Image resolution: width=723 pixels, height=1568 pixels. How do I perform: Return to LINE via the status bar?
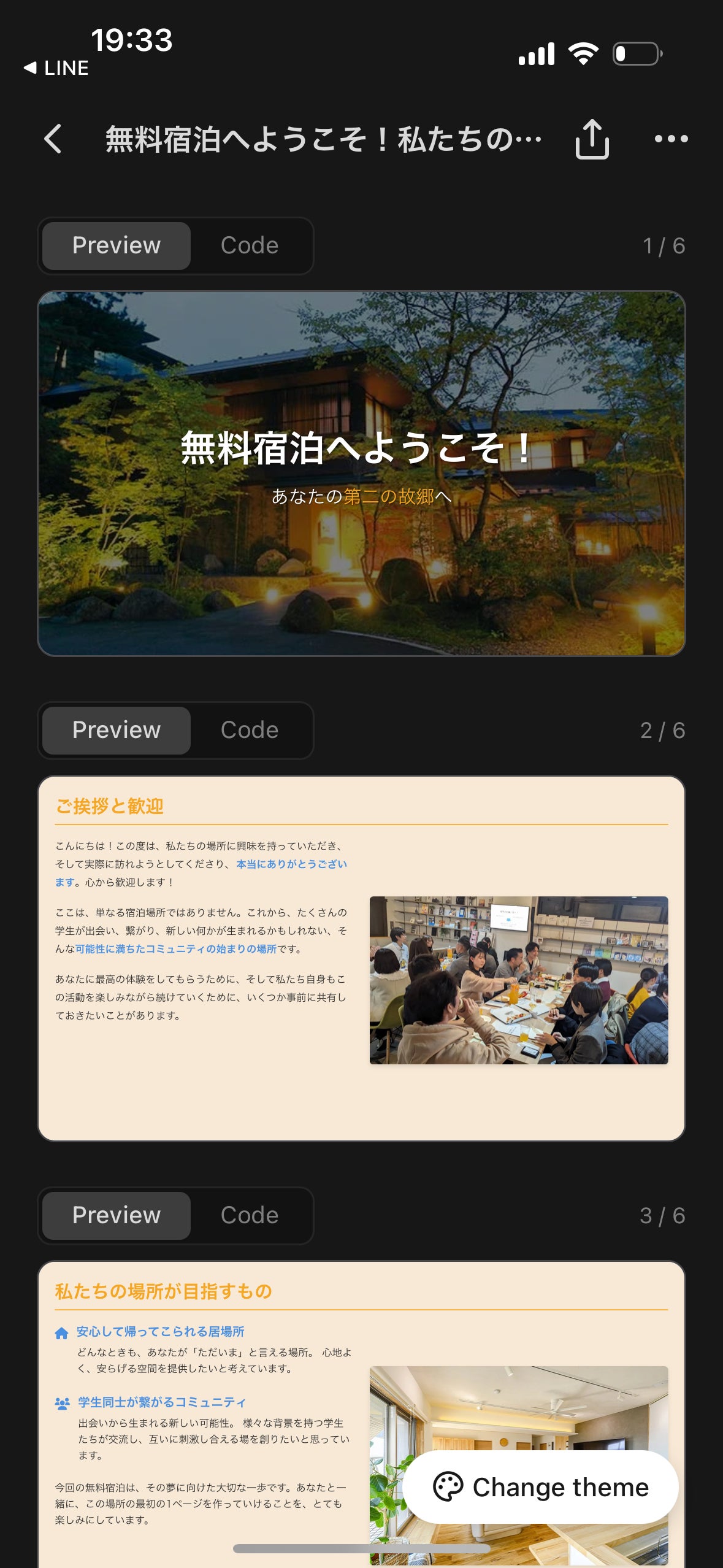tap(56, 68)
